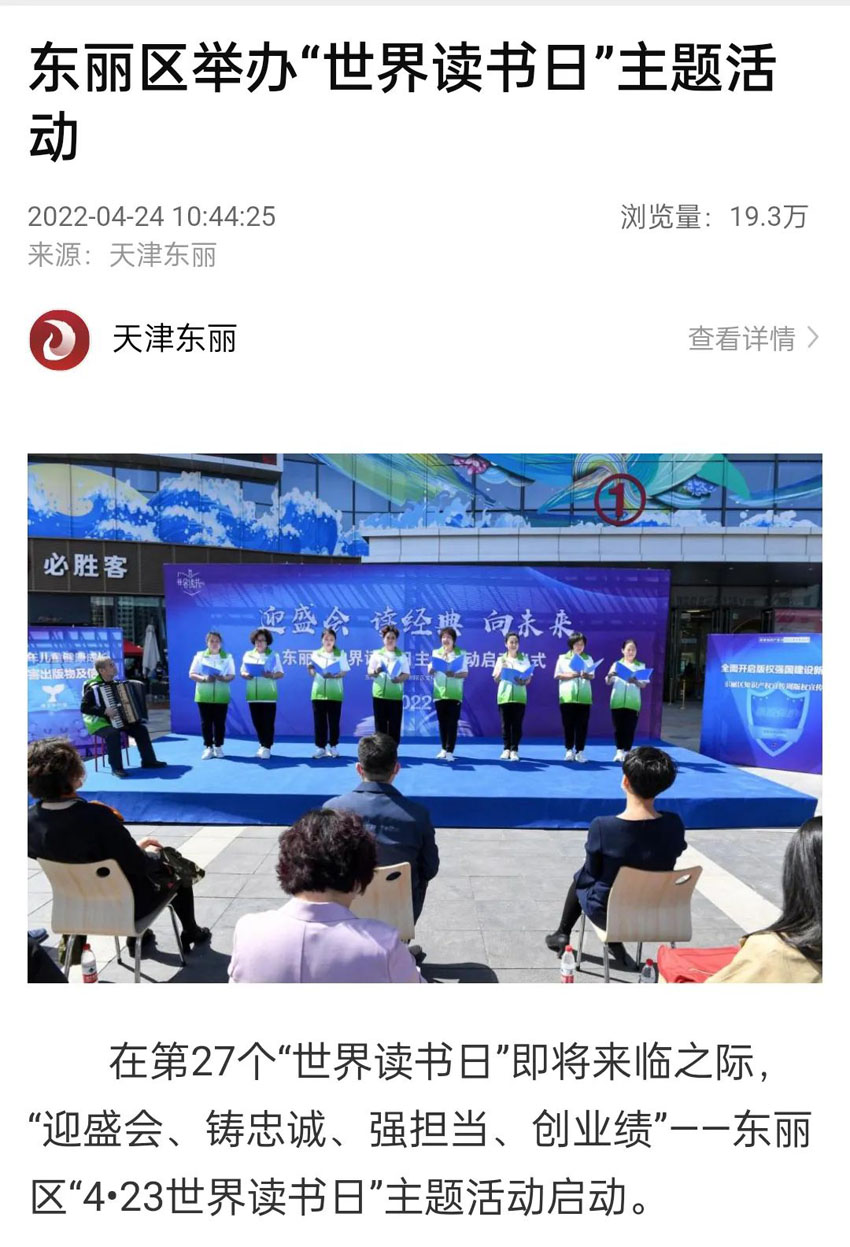
Task: Tap 查看详情 to view source details
Action: [753, 339]
